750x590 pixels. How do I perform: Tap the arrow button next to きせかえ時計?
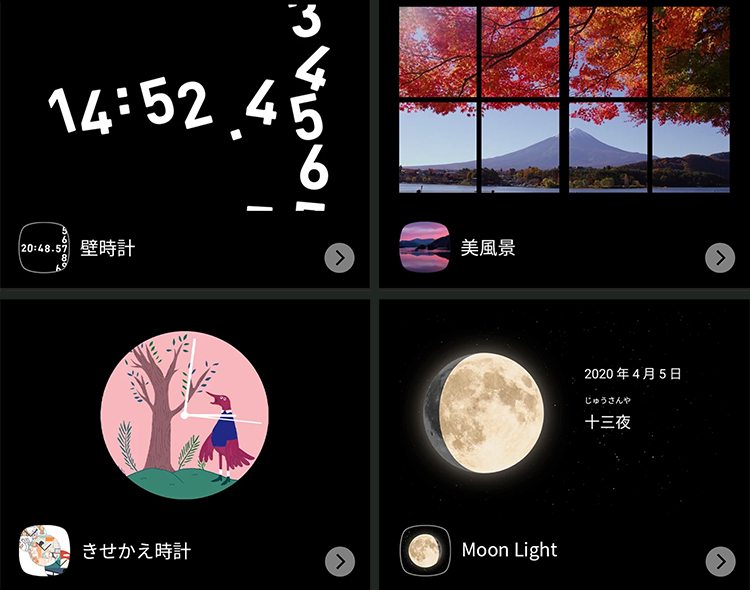pos(340,561)
